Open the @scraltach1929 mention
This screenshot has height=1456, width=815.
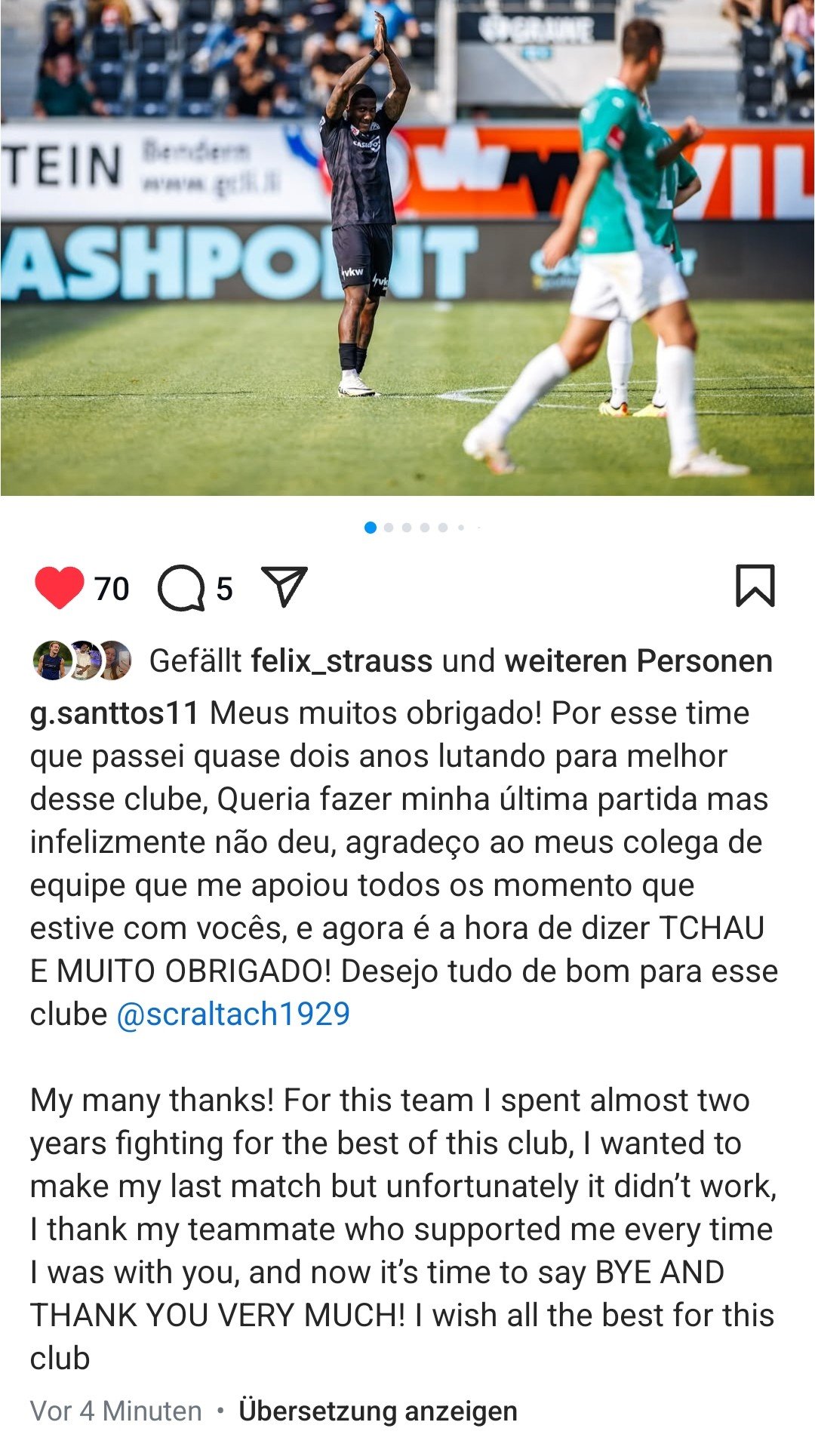(x=233, y=1014)
